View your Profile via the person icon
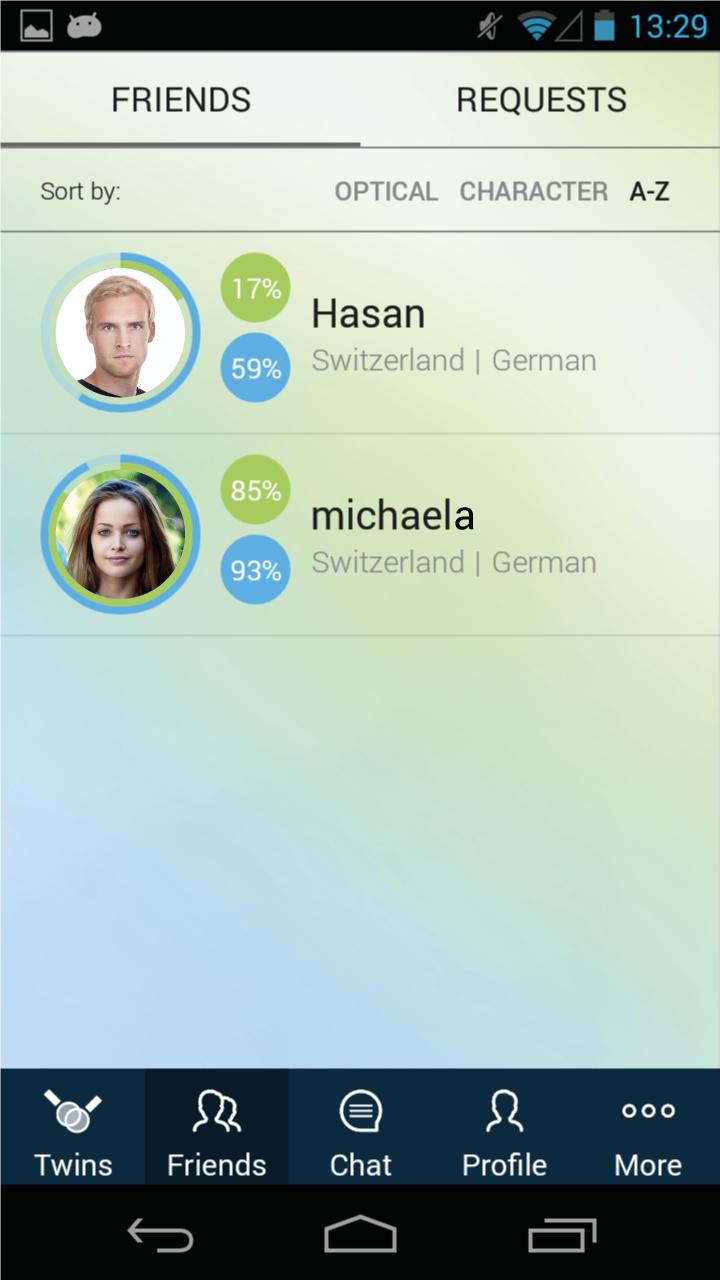 click(x=504, y=1127)
